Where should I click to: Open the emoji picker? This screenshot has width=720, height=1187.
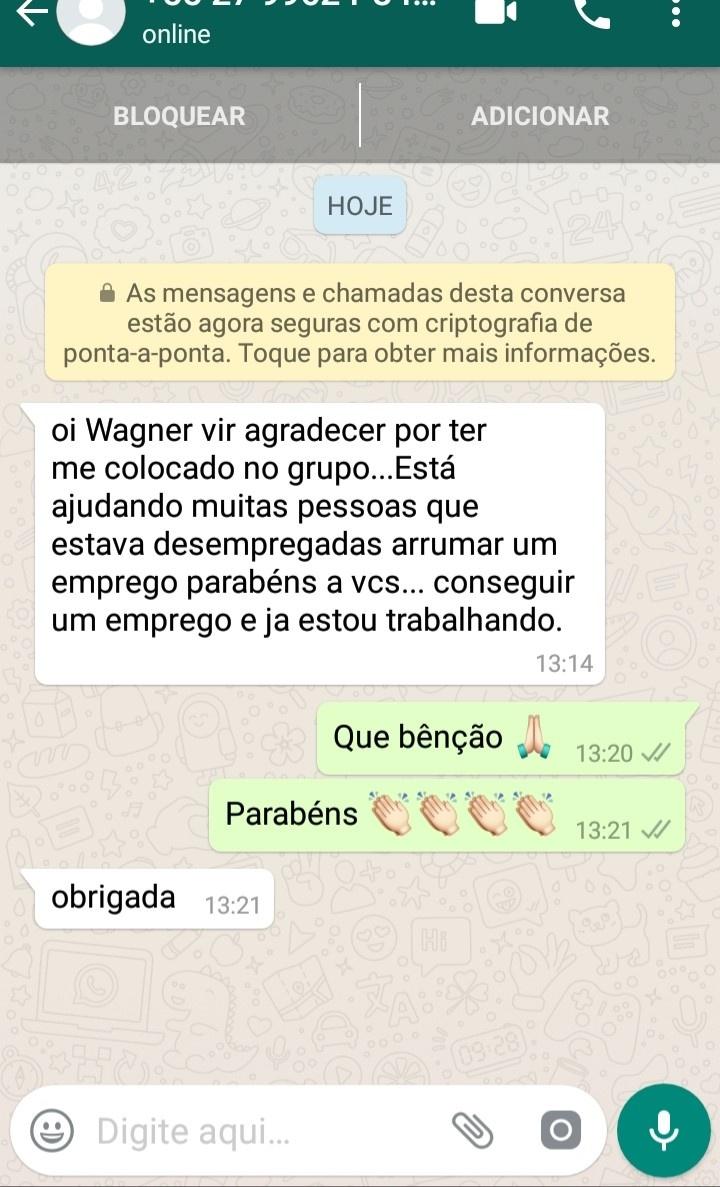tap(53, 1132)
